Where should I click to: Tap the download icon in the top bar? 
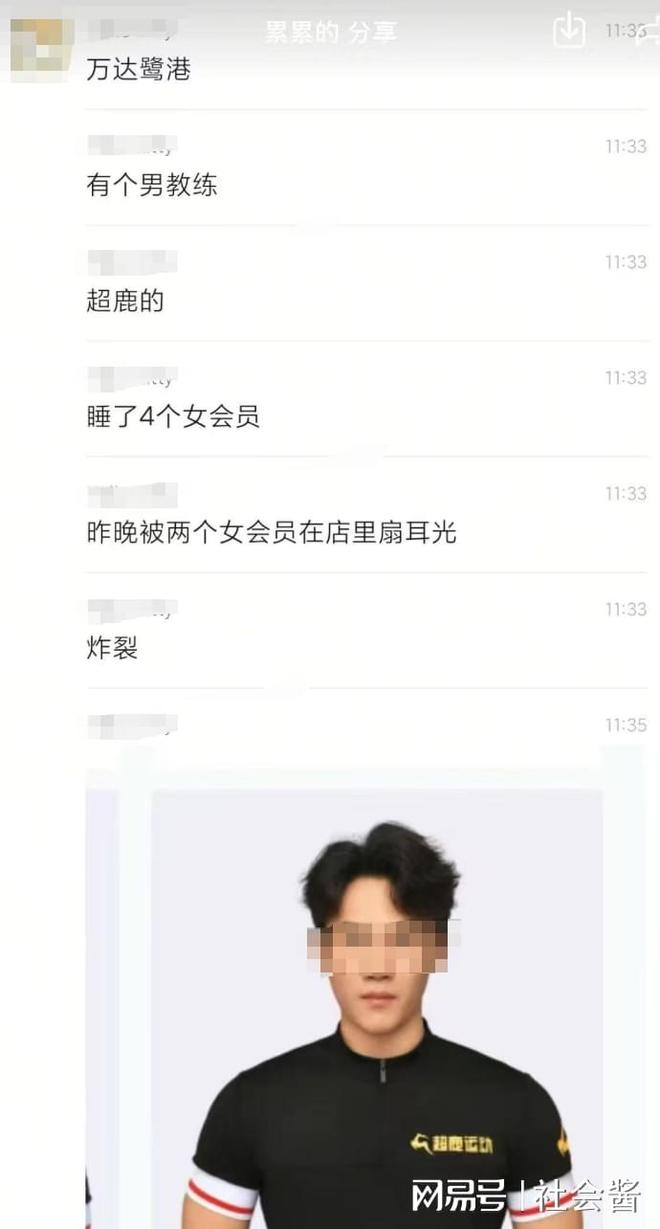pyautogui.click(x=569, y=30)
